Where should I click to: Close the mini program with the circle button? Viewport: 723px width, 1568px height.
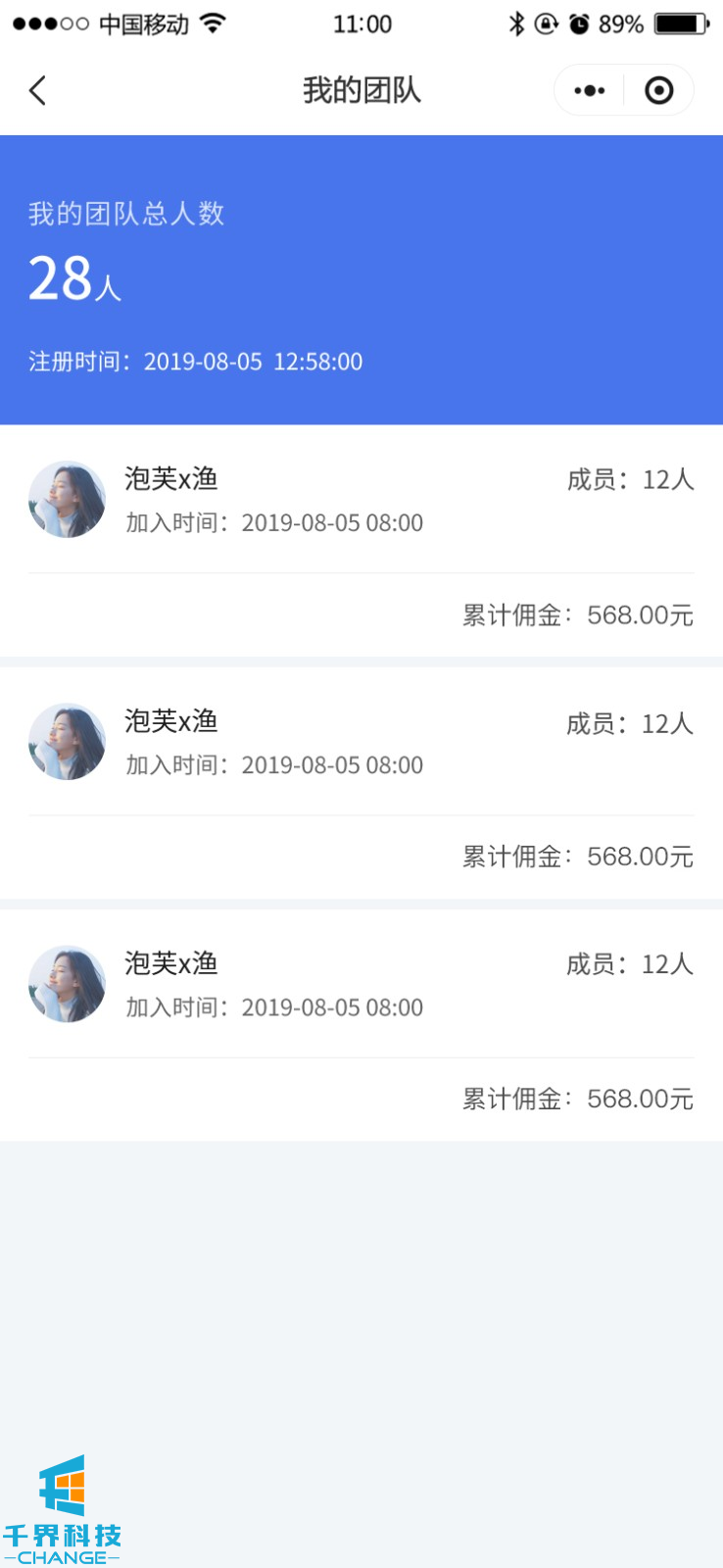pos(659,91)
